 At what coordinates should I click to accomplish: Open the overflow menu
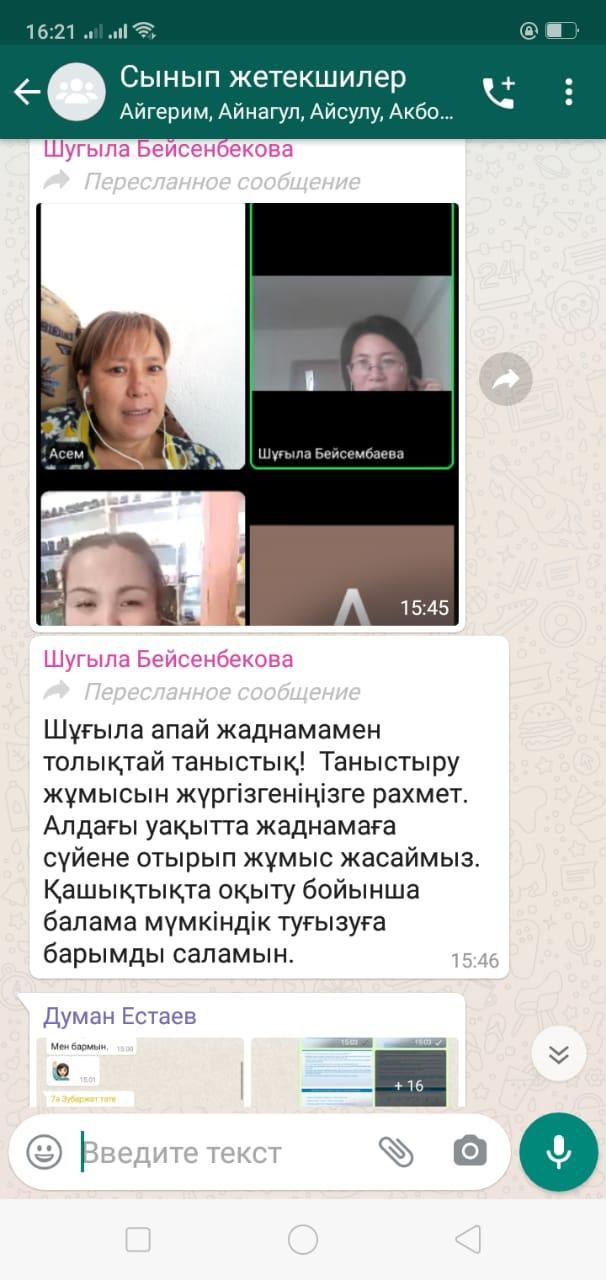click(569, 92)
